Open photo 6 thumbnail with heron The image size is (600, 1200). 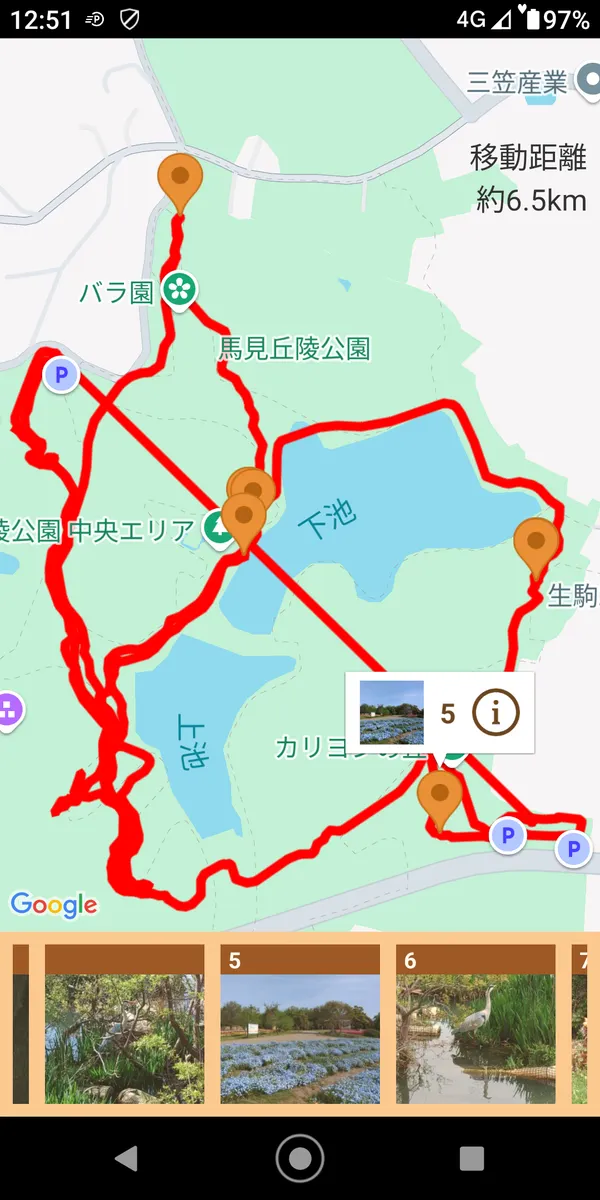tap(476, 1037)
